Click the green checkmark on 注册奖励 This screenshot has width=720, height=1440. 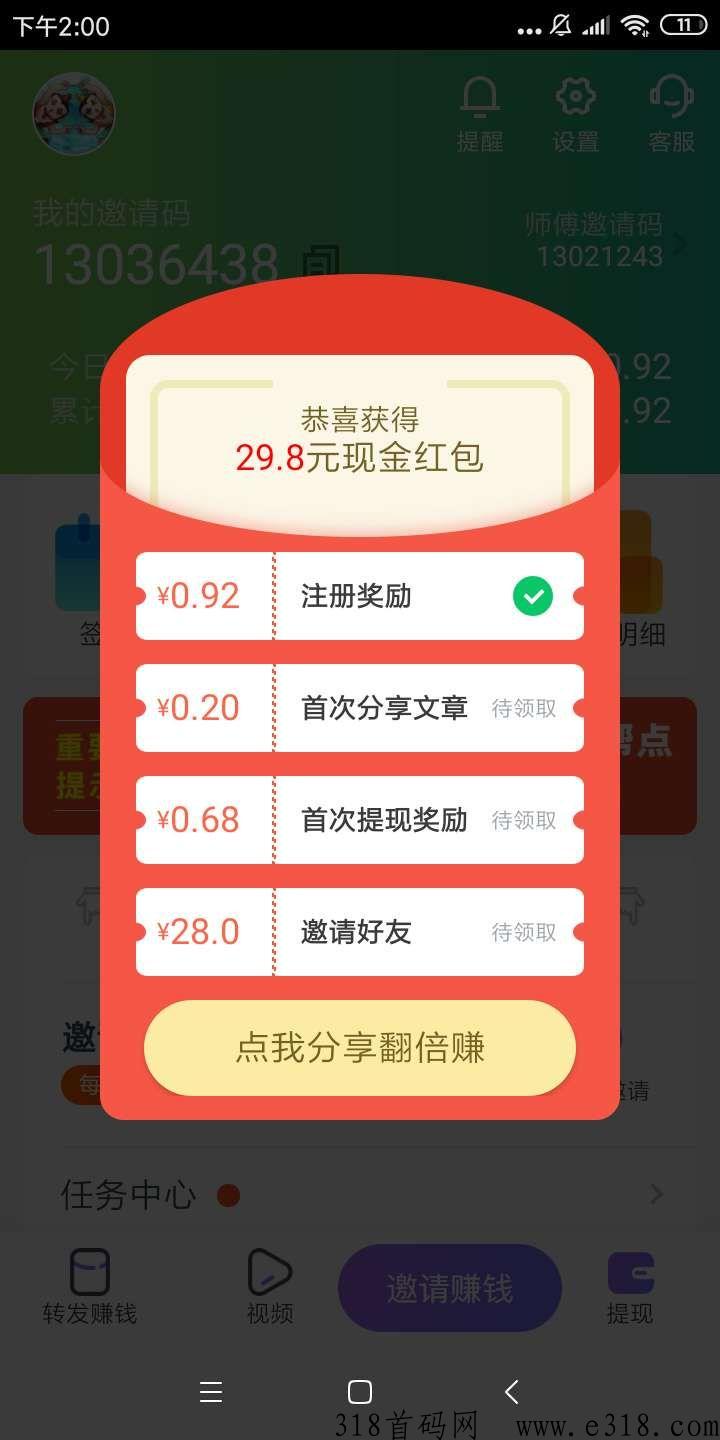(x=534, y=595)
